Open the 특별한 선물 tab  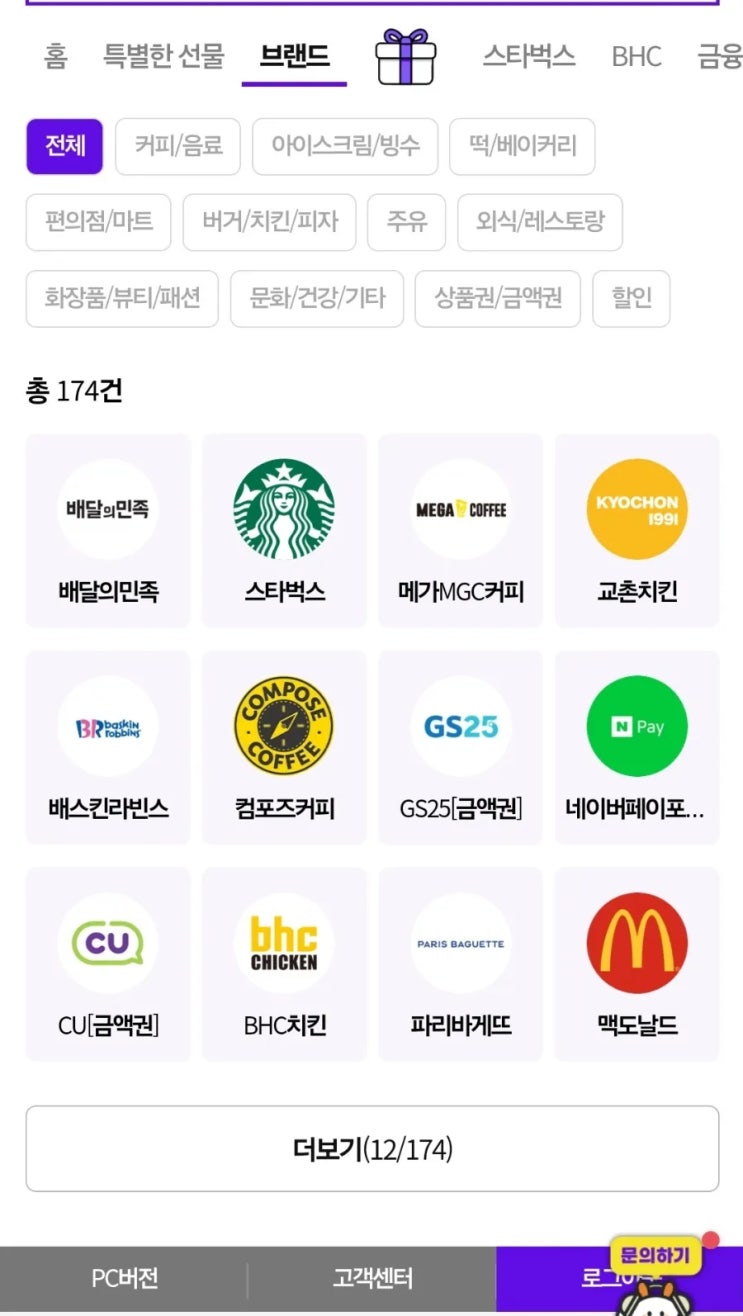coord(164,56)
